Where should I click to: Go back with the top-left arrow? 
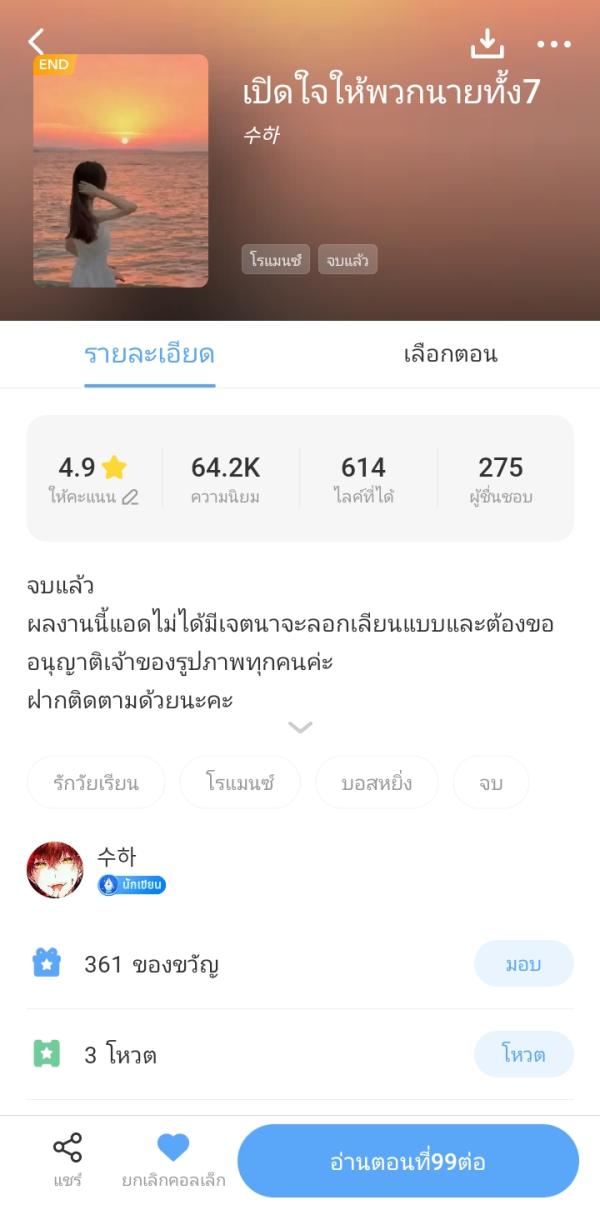[x=36, y=42]
